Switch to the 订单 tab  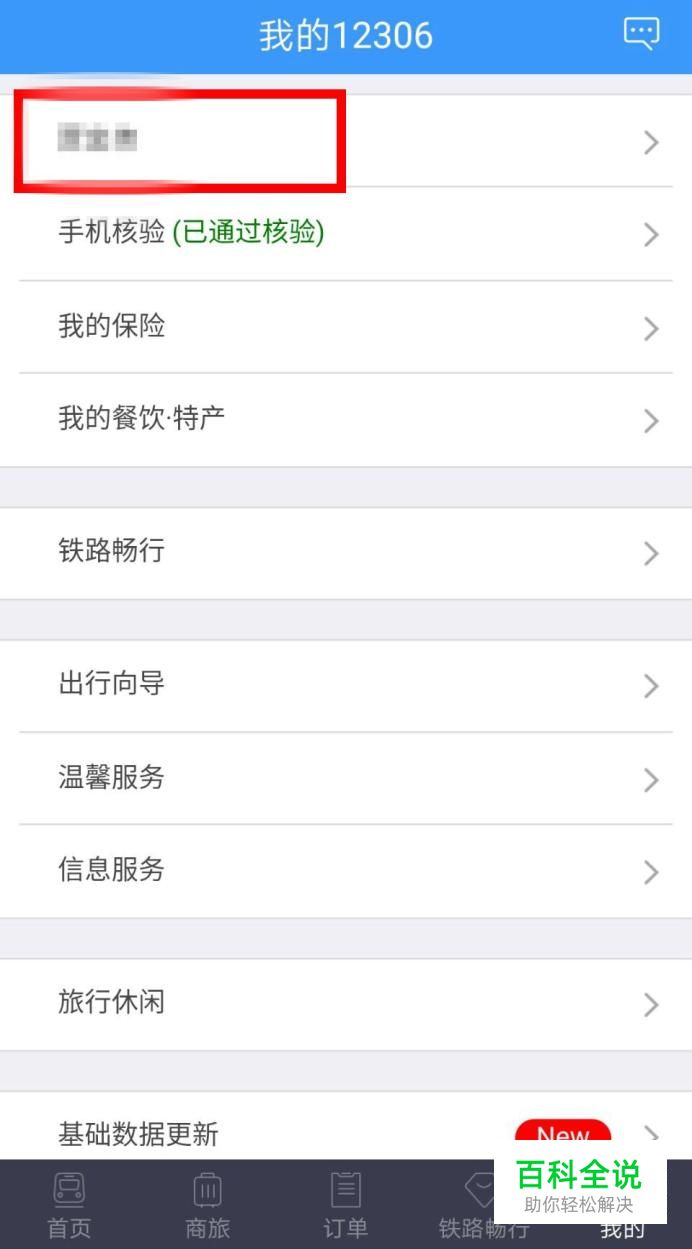click(345, 1205)
